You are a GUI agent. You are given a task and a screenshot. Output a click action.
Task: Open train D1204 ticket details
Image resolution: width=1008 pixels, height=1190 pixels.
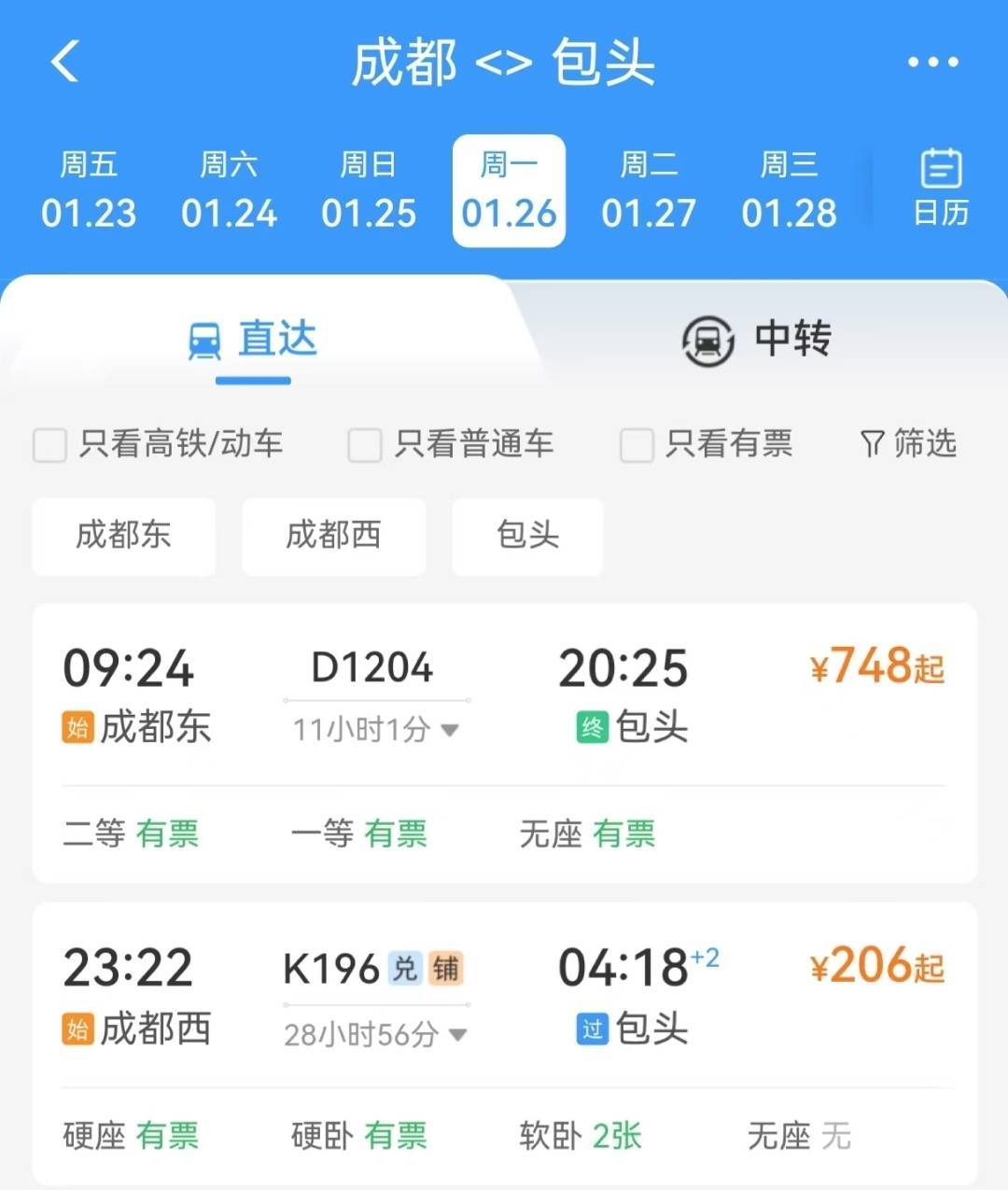[504, 691]
